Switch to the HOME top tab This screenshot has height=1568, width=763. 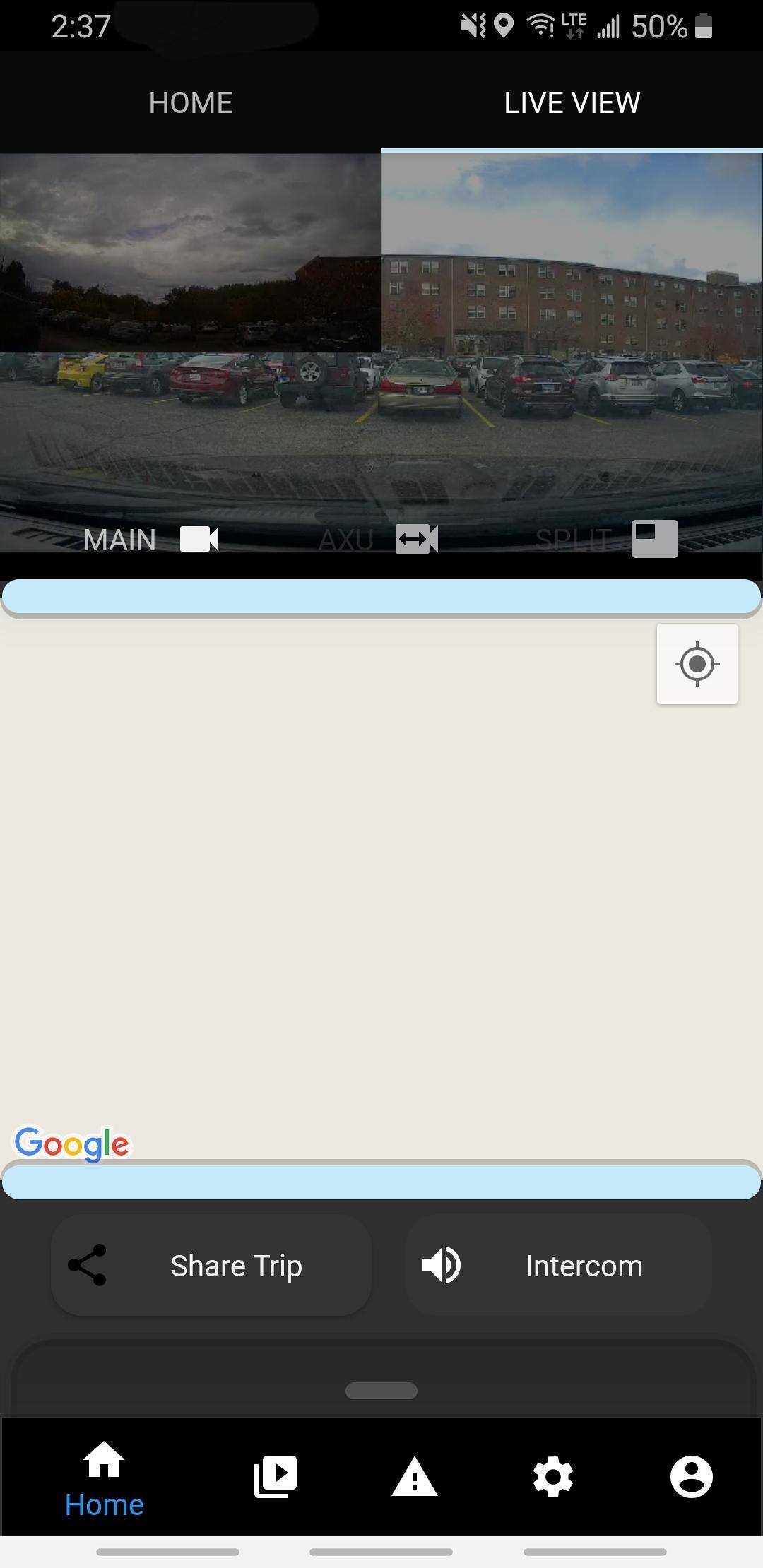(191, 103)
